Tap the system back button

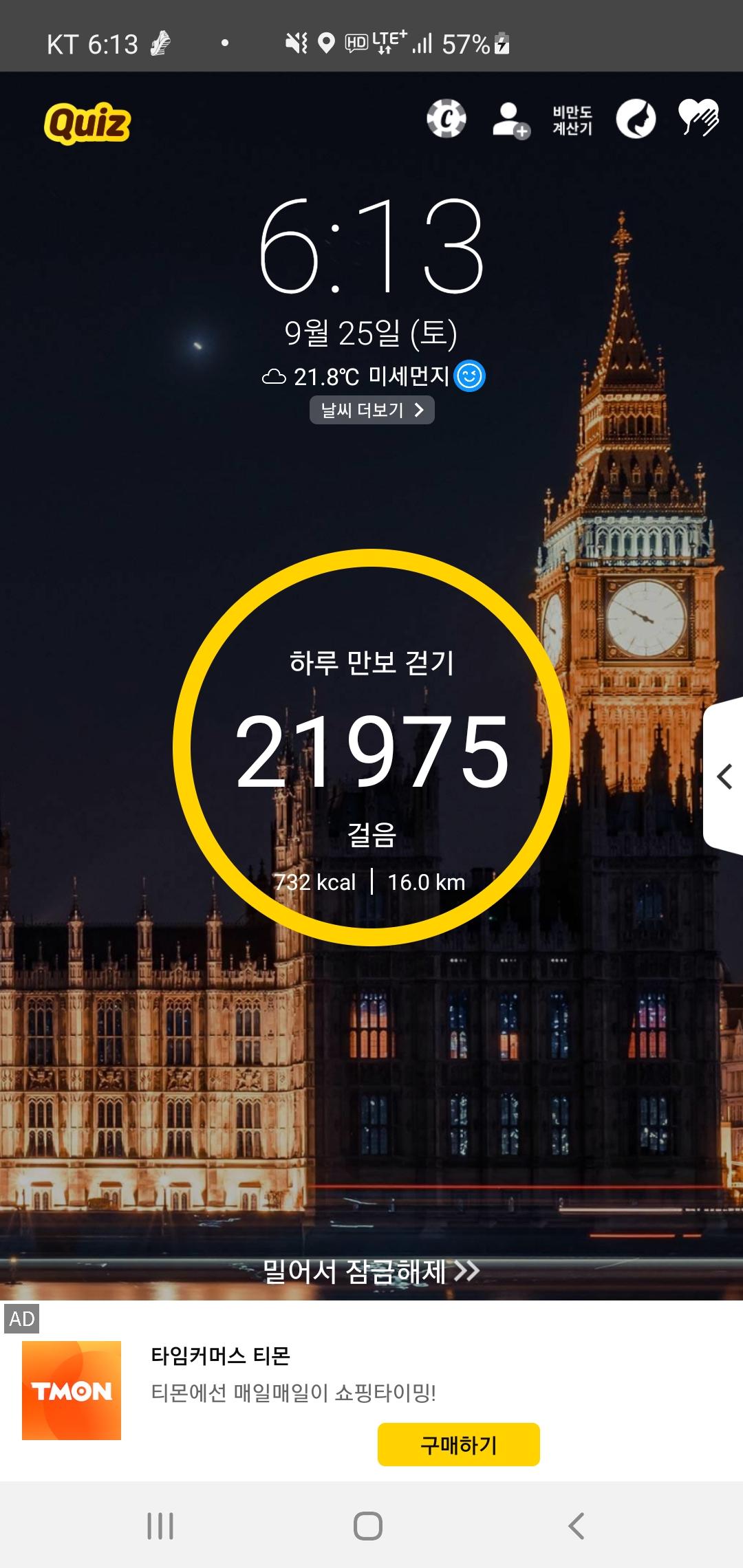coord(577,1525)
